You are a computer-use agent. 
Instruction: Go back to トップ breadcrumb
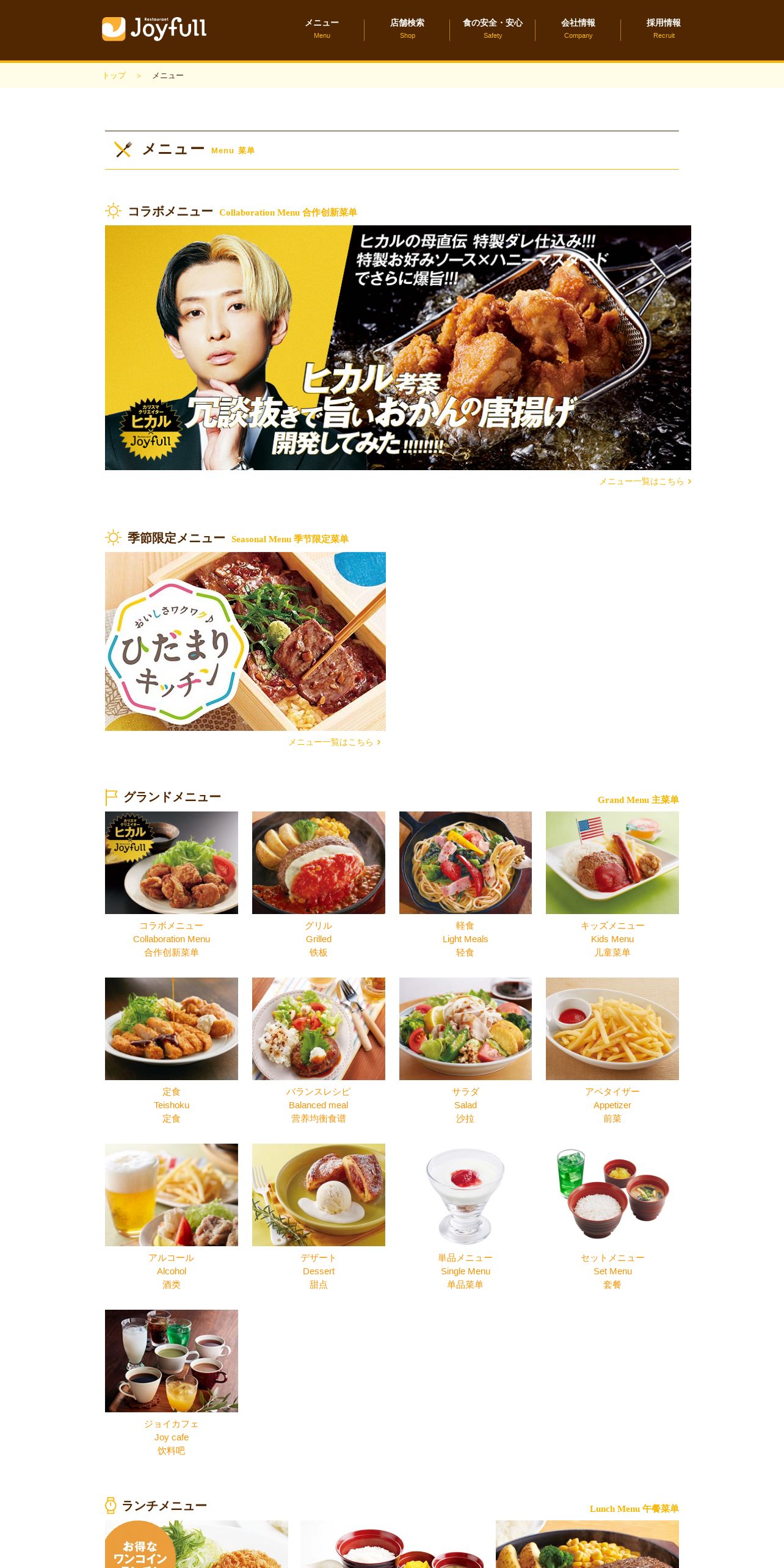pos(114,76)
